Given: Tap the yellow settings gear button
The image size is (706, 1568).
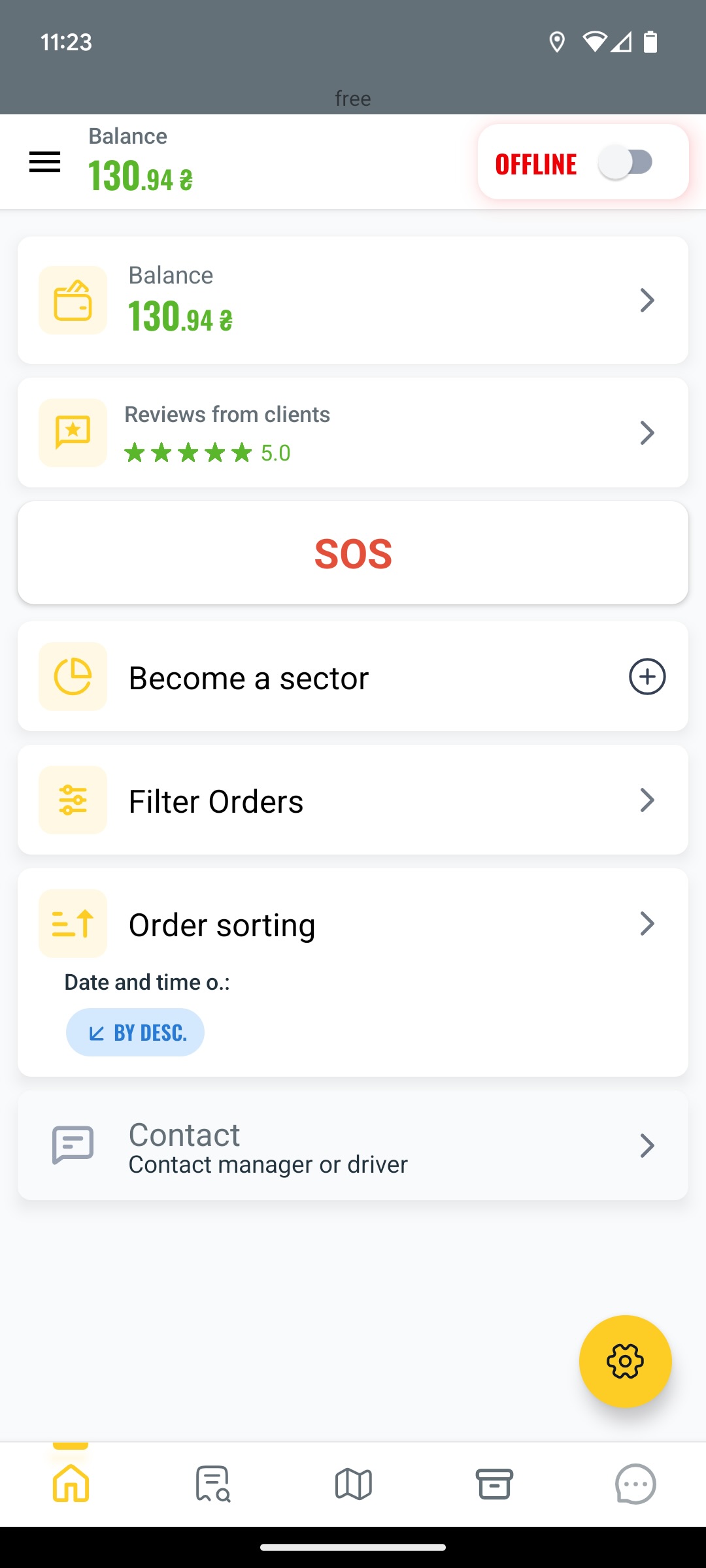Looking at the screenshot, I should (x=626, y=1362).
